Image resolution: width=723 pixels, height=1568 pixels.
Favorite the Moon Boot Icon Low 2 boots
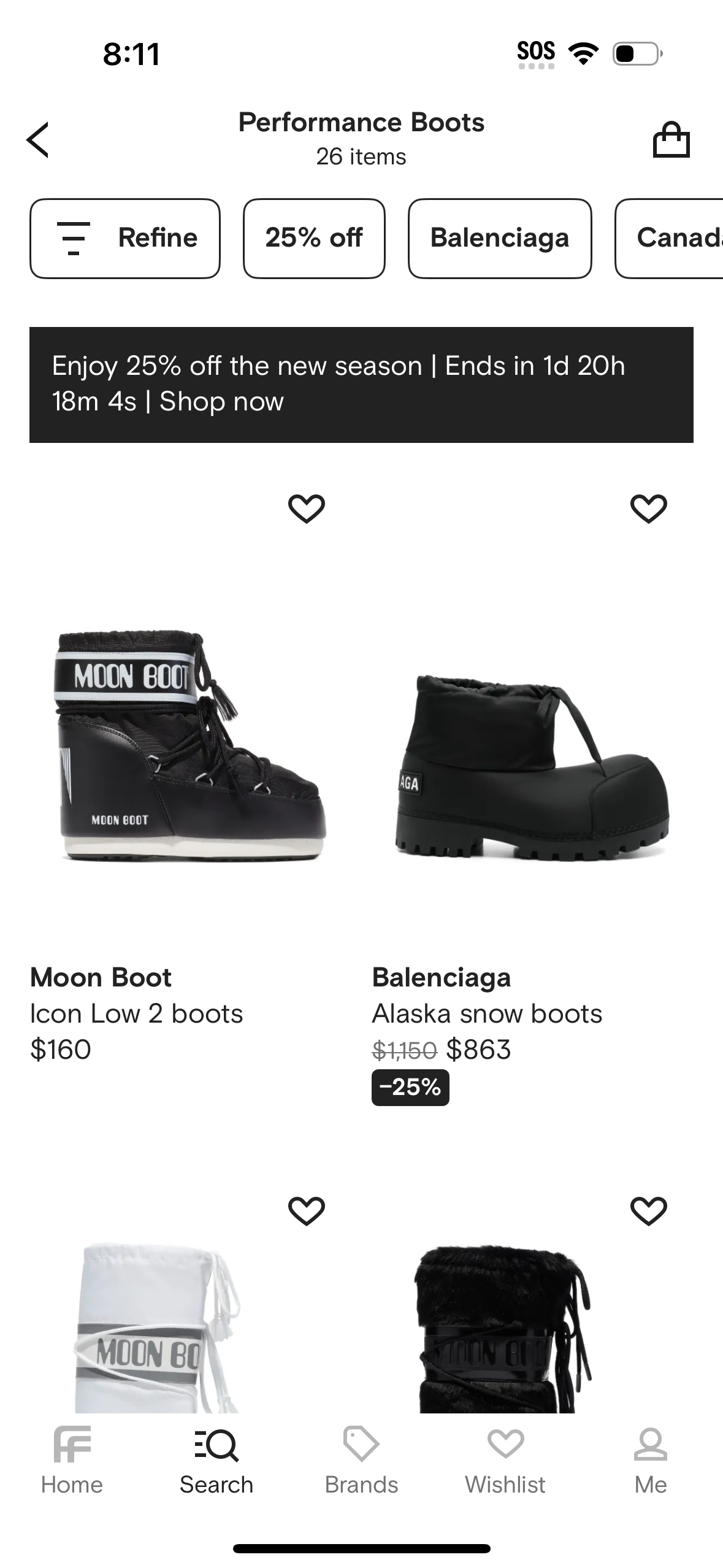click(307, 508)
